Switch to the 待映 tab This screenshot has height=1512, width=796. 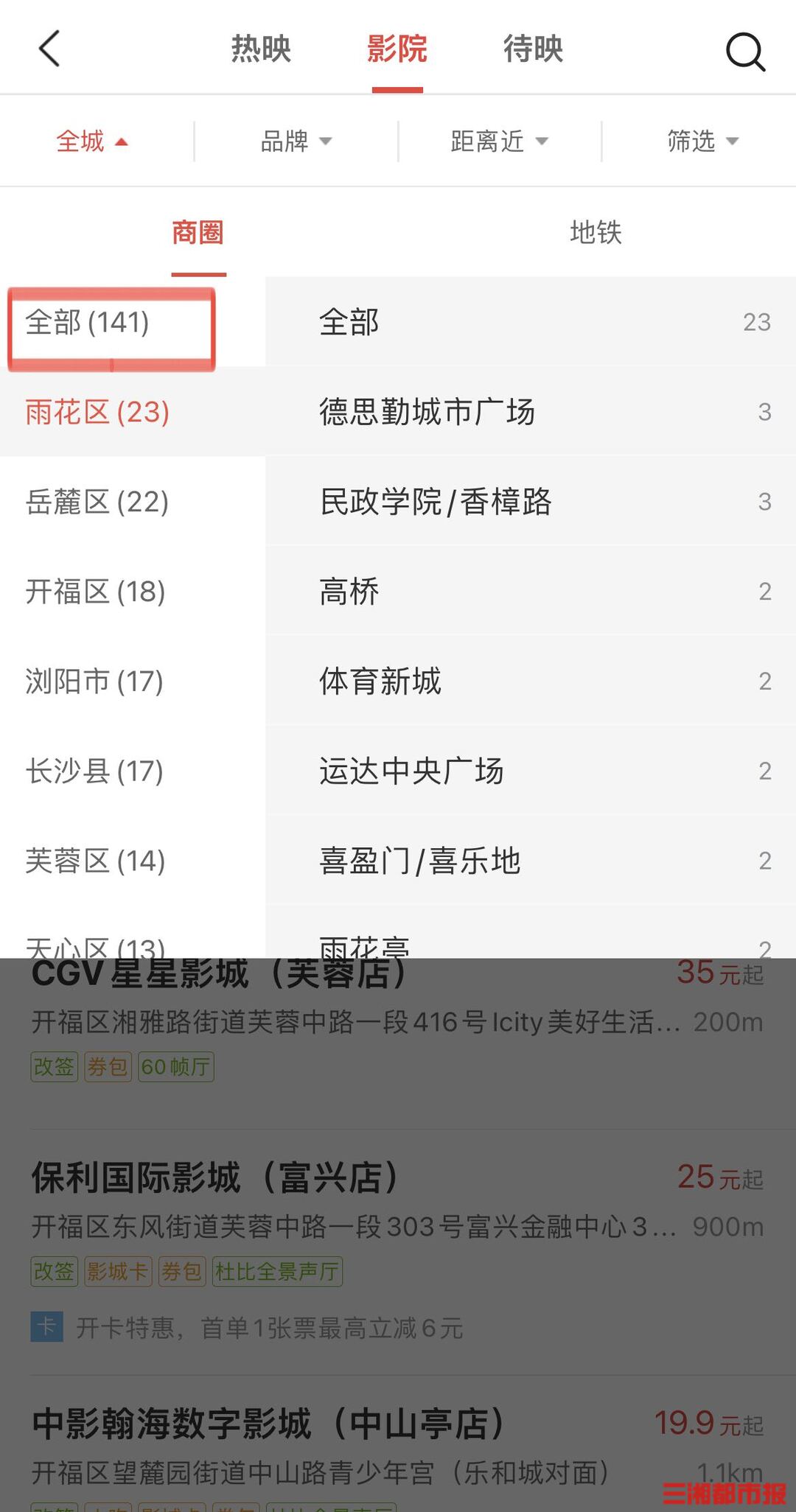pos(533,50)
